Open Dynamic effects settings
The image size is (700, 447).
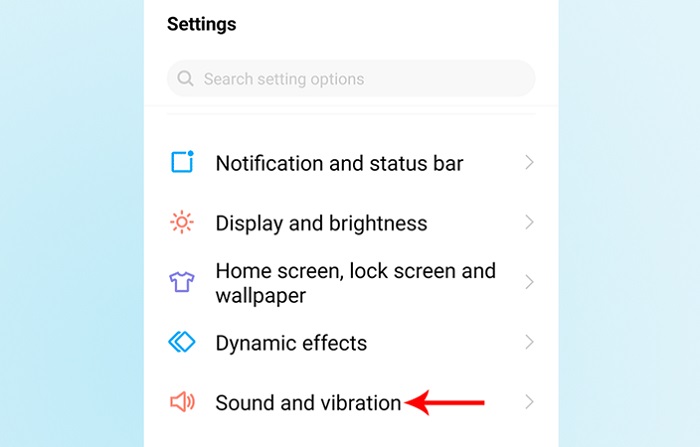pyautogui.click(x=291, y=343)
